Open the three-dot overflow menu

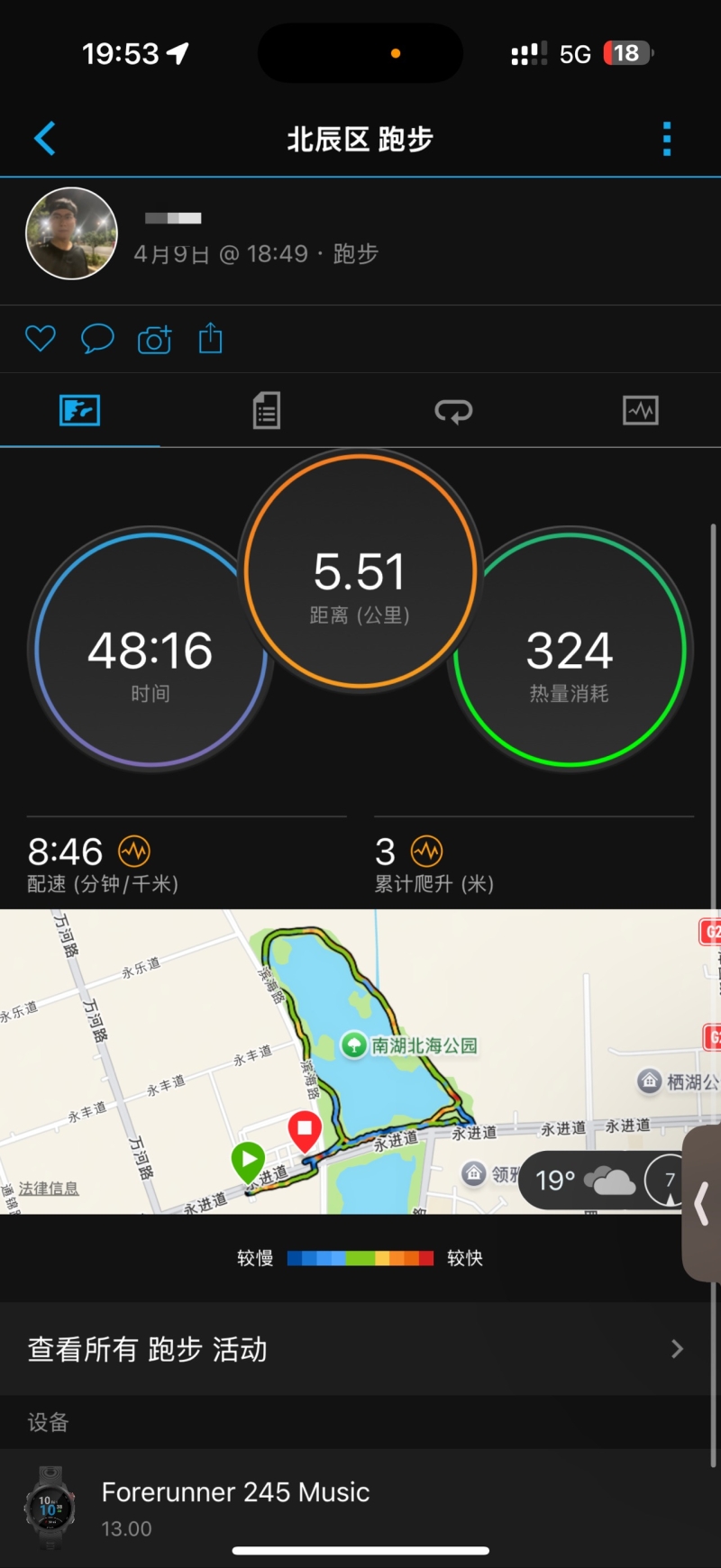[x=667, y=139]
